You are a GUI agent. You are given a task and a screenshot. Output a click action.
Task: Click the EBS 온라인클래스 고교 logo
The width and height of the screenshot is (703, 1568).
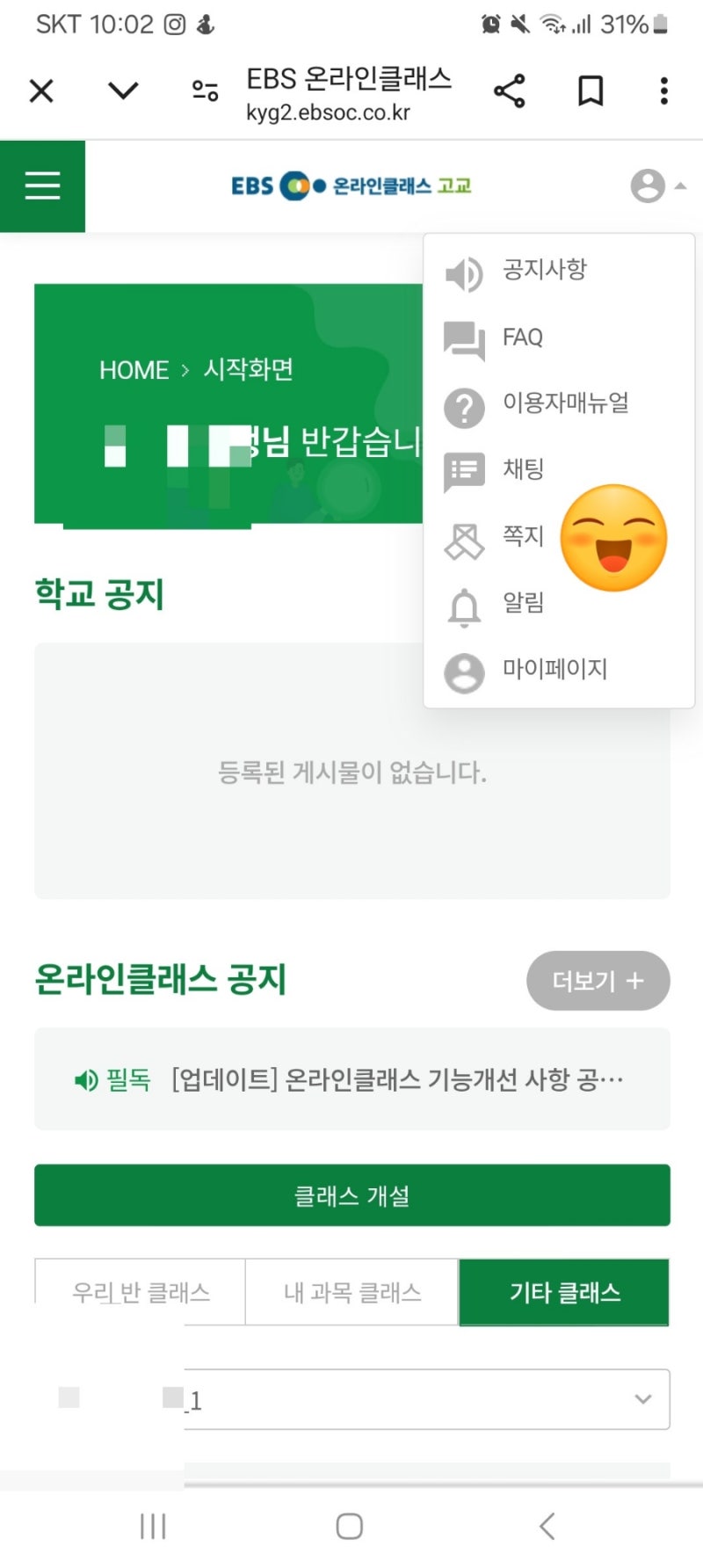tap(351, 185)
